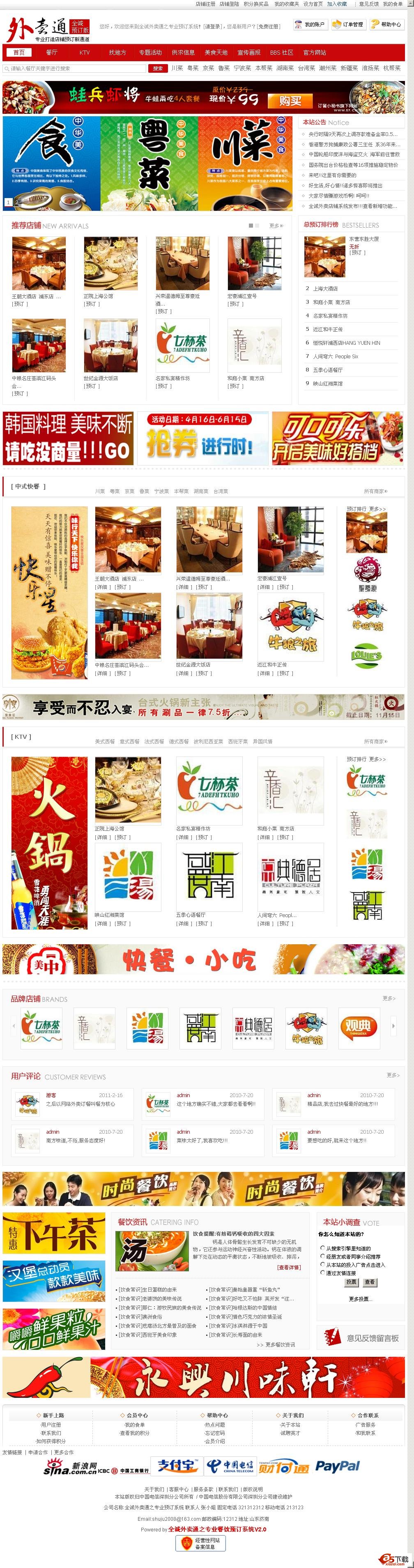Submit the survey with 投票 button
Screen dimensions: 414x1568
click(x=351, y=1282)
